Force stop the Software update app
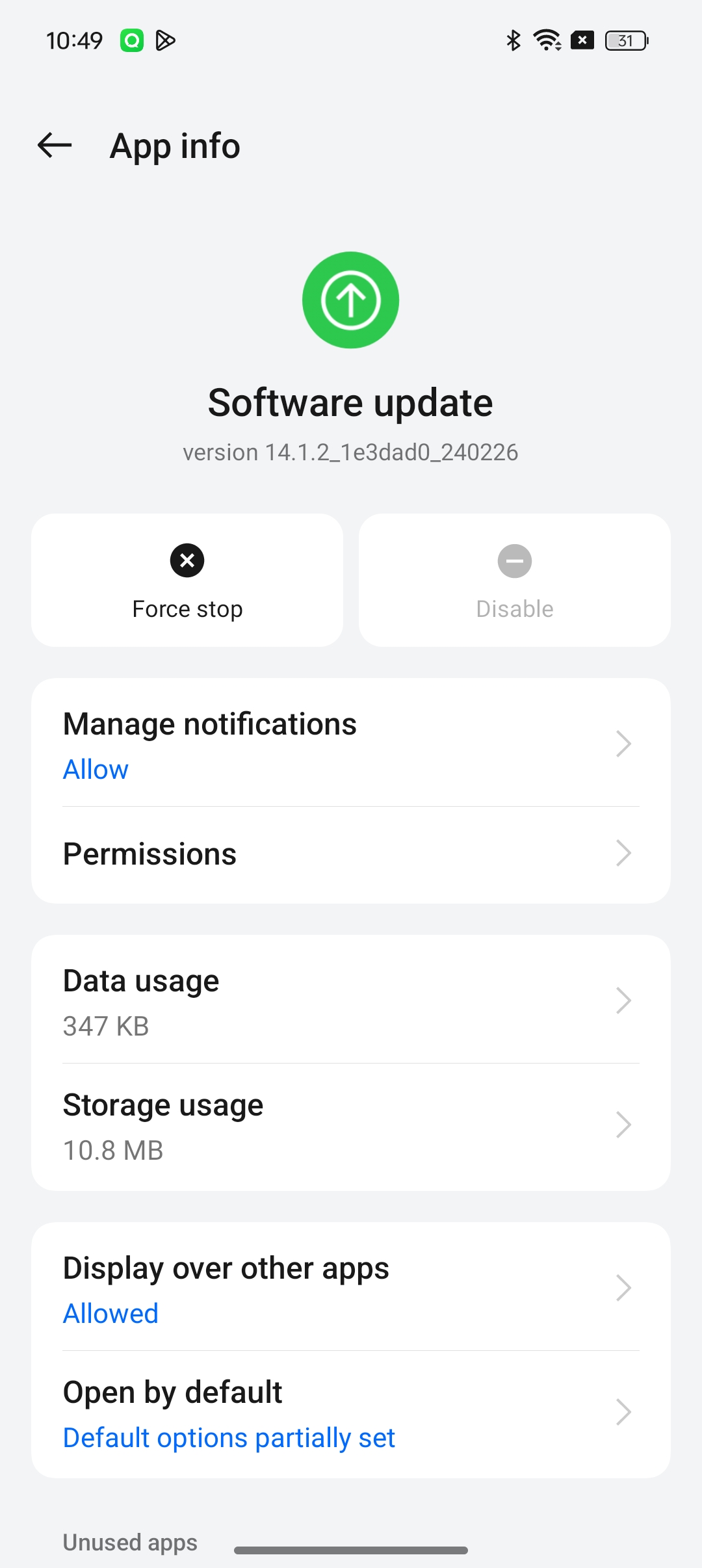Image resolution: width=702 pixels, height=1568 pixels. point(187,580)
